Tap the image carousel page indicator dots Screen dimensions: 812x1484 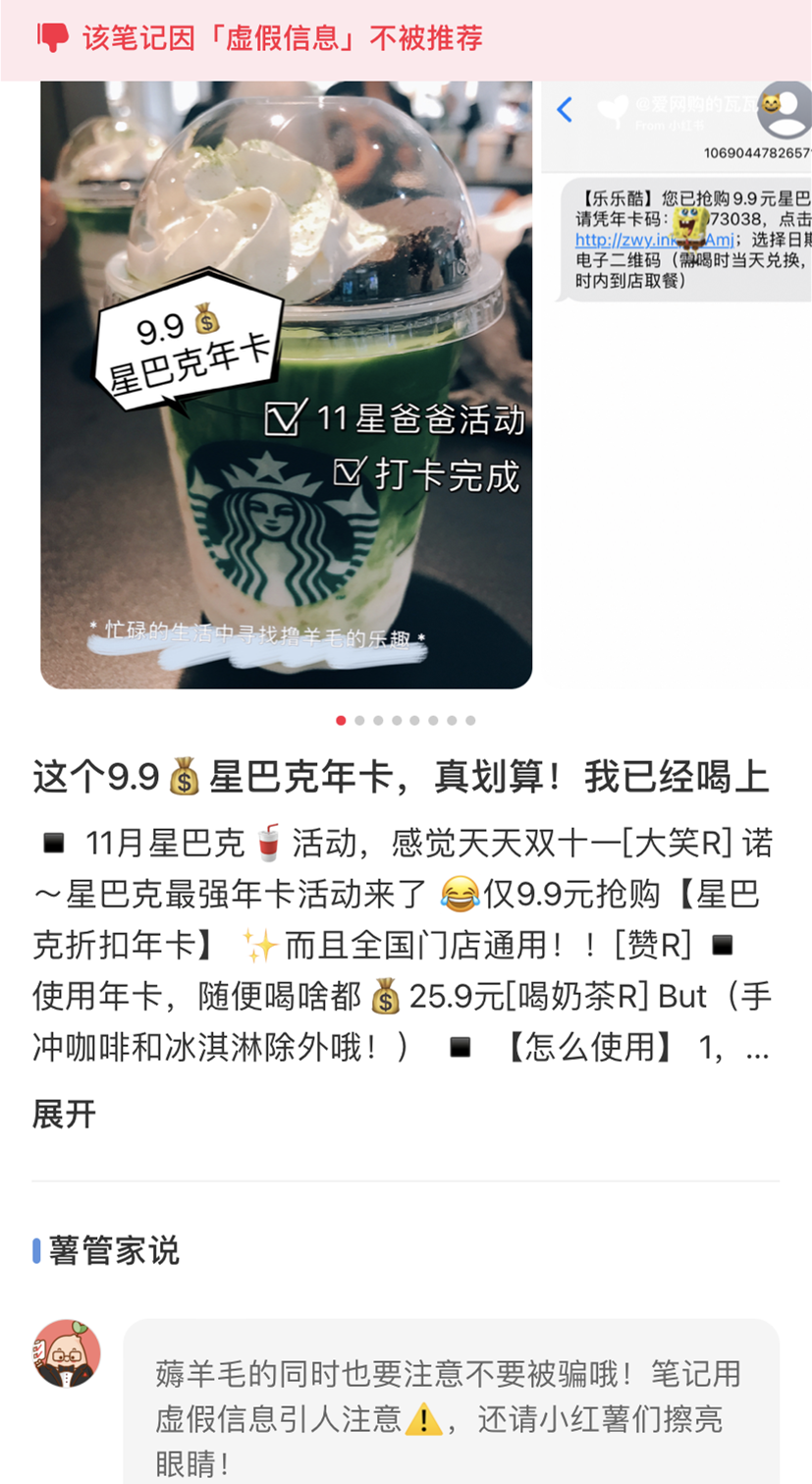coord(406,721)
